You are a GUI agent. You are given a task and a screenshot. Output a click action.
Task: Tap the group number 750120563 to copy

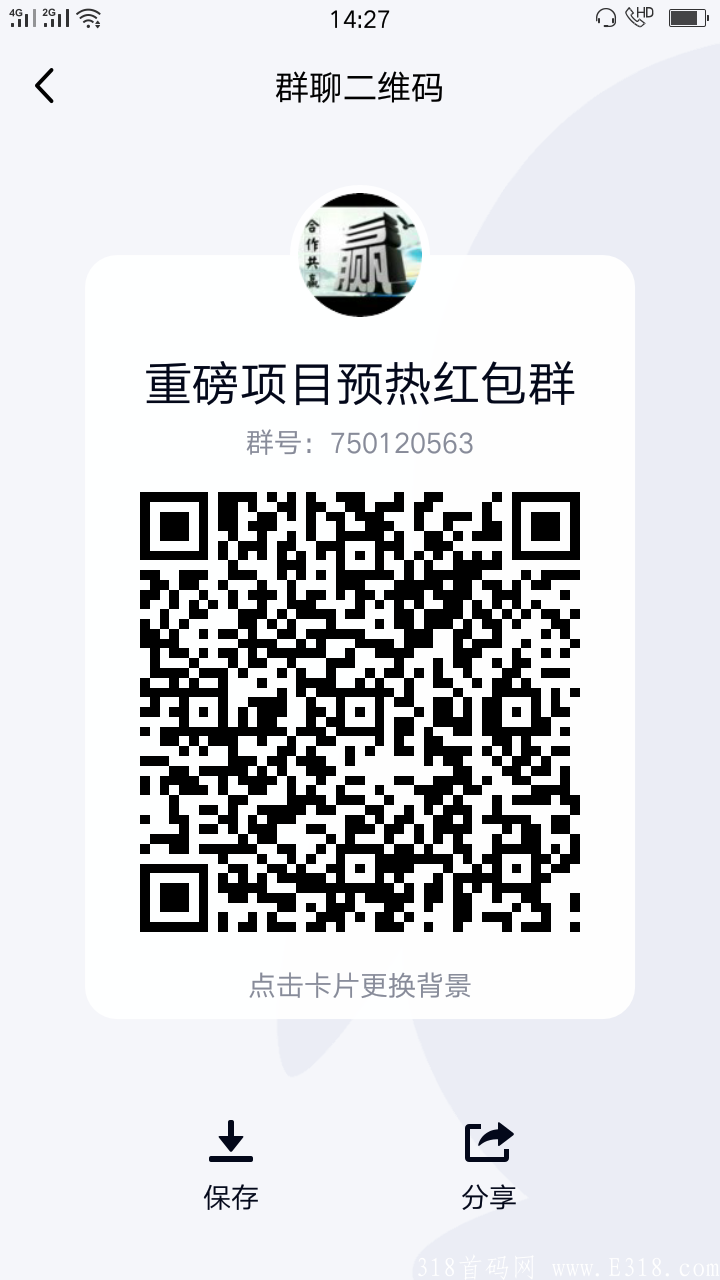pyautogui.click(x=360, y=443)
